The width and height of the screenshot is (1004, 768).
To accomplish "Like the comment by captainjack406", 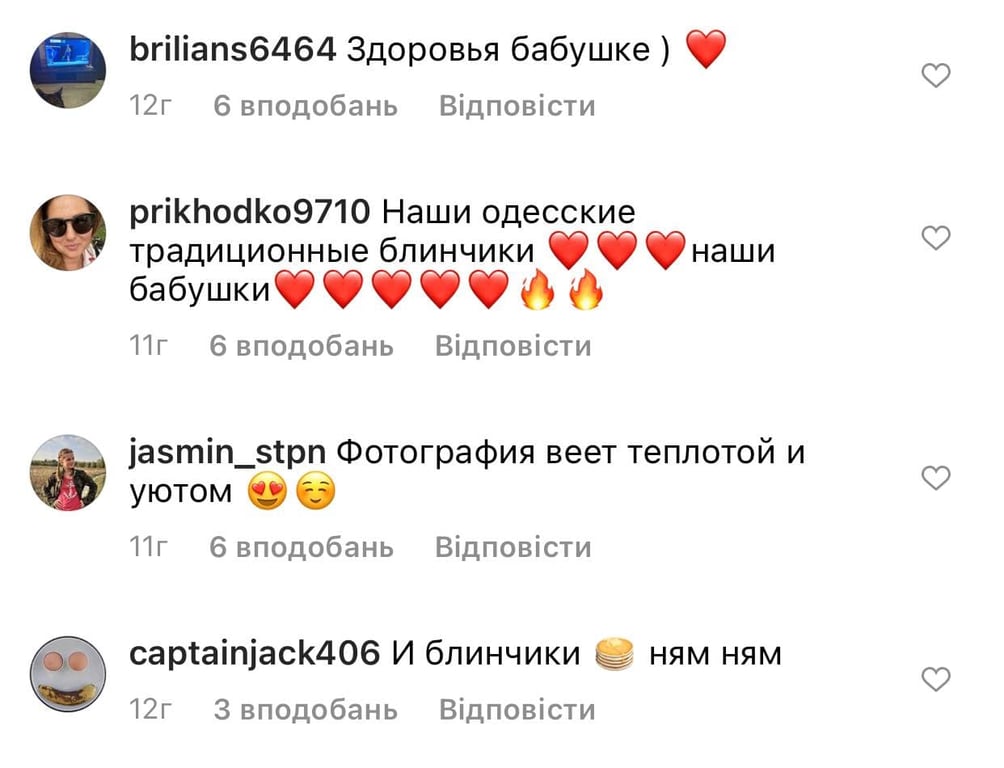I will (x=935, y=680).
